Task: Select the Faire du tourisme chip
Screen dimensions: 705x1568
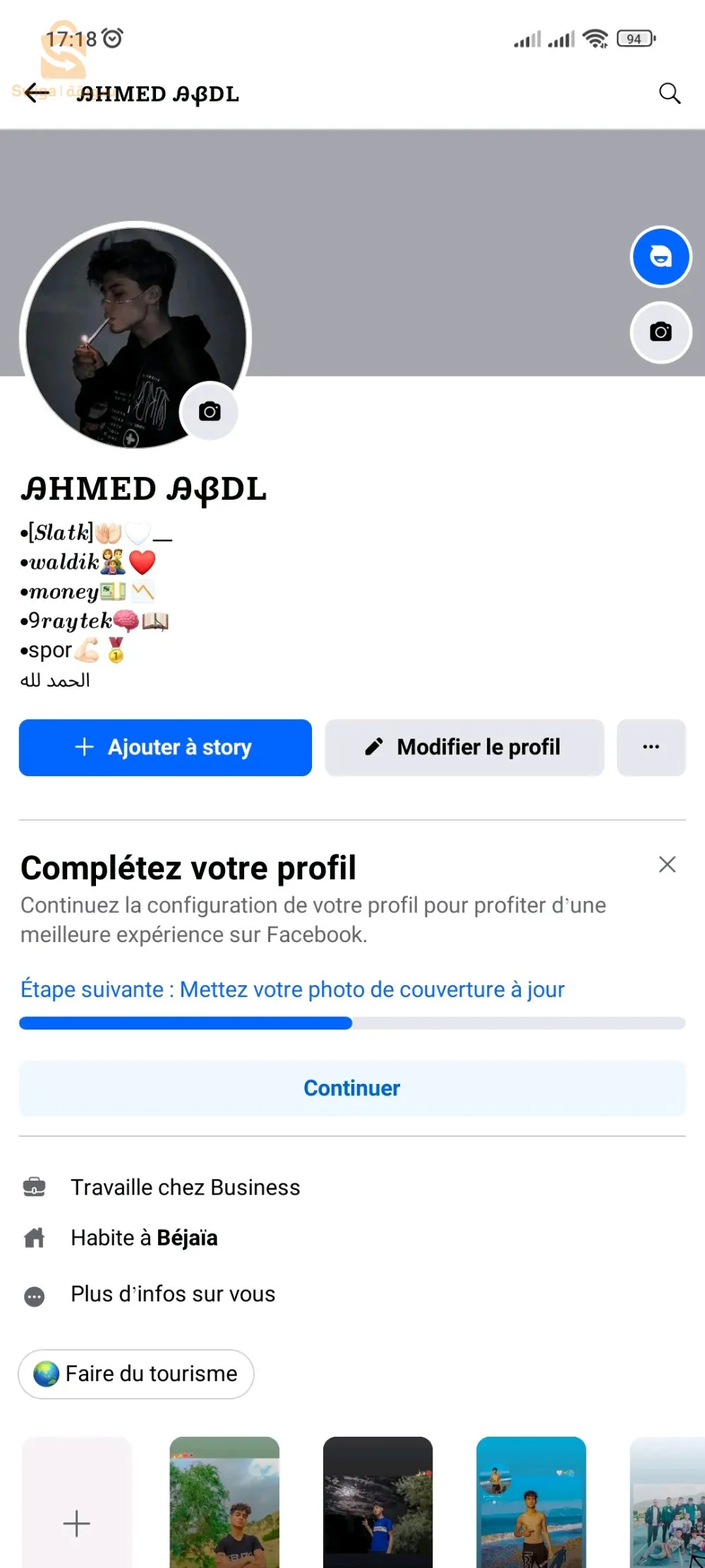Action: [136, 1374]
